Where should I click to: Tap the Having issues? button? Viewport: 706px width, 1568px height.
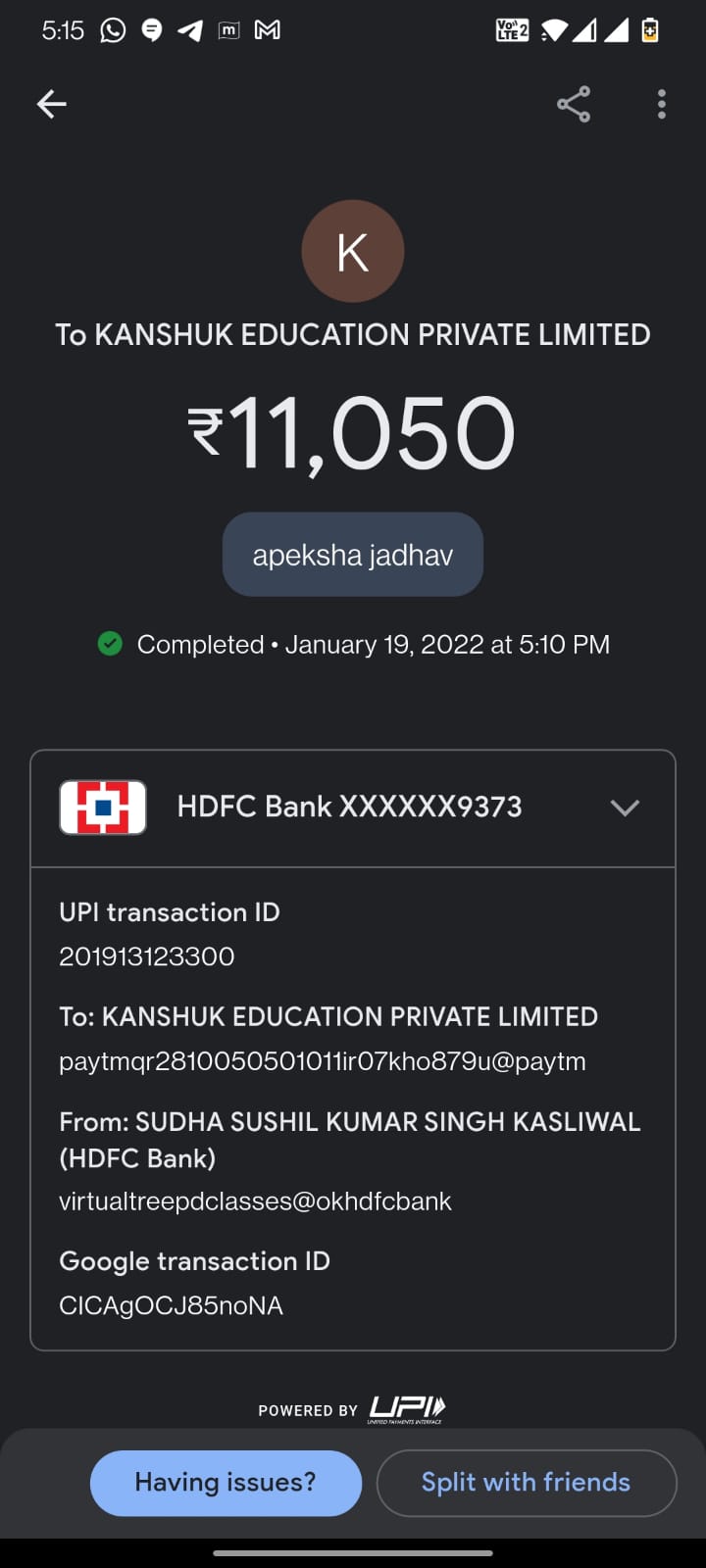coord(226,1482)
